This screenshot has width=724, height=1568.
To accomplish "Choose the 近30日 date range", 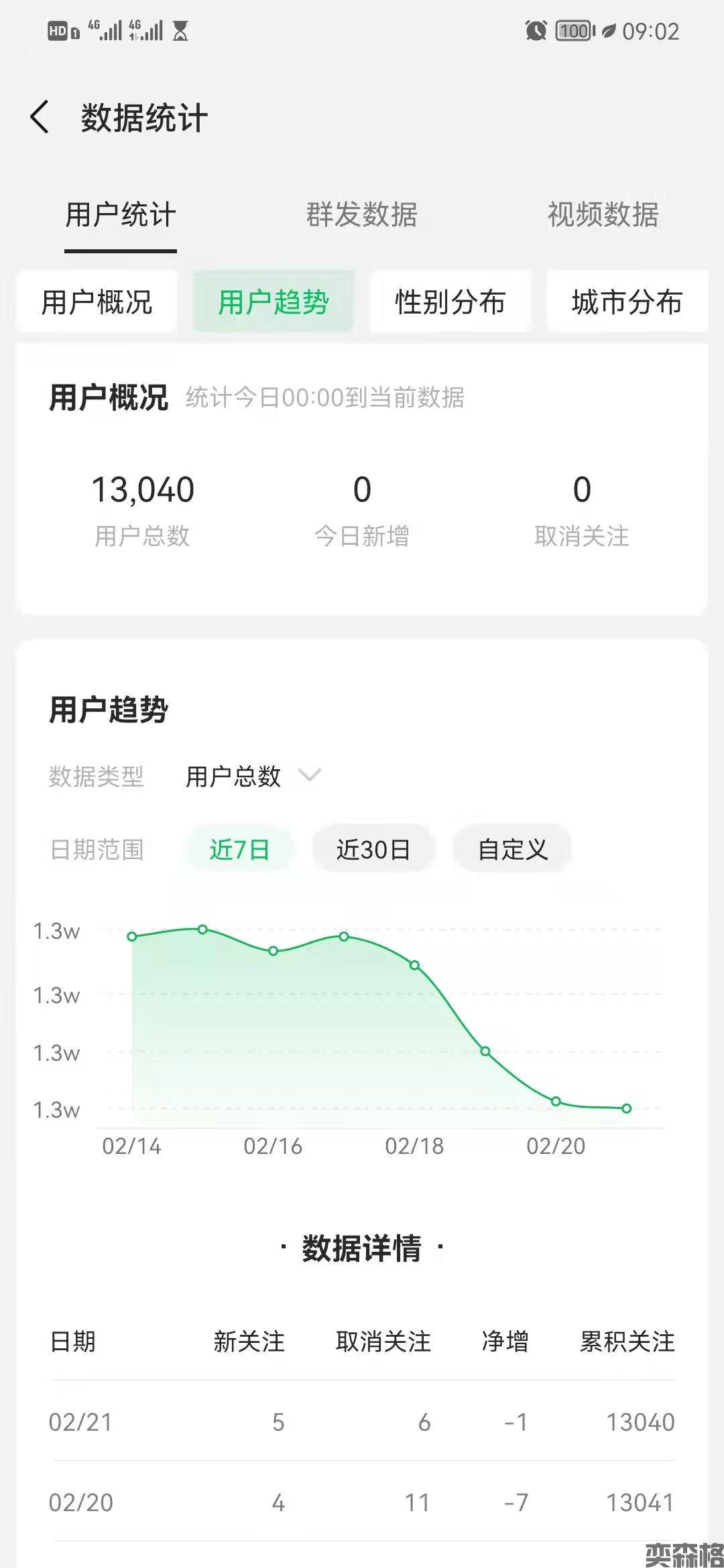I will 373,850.
